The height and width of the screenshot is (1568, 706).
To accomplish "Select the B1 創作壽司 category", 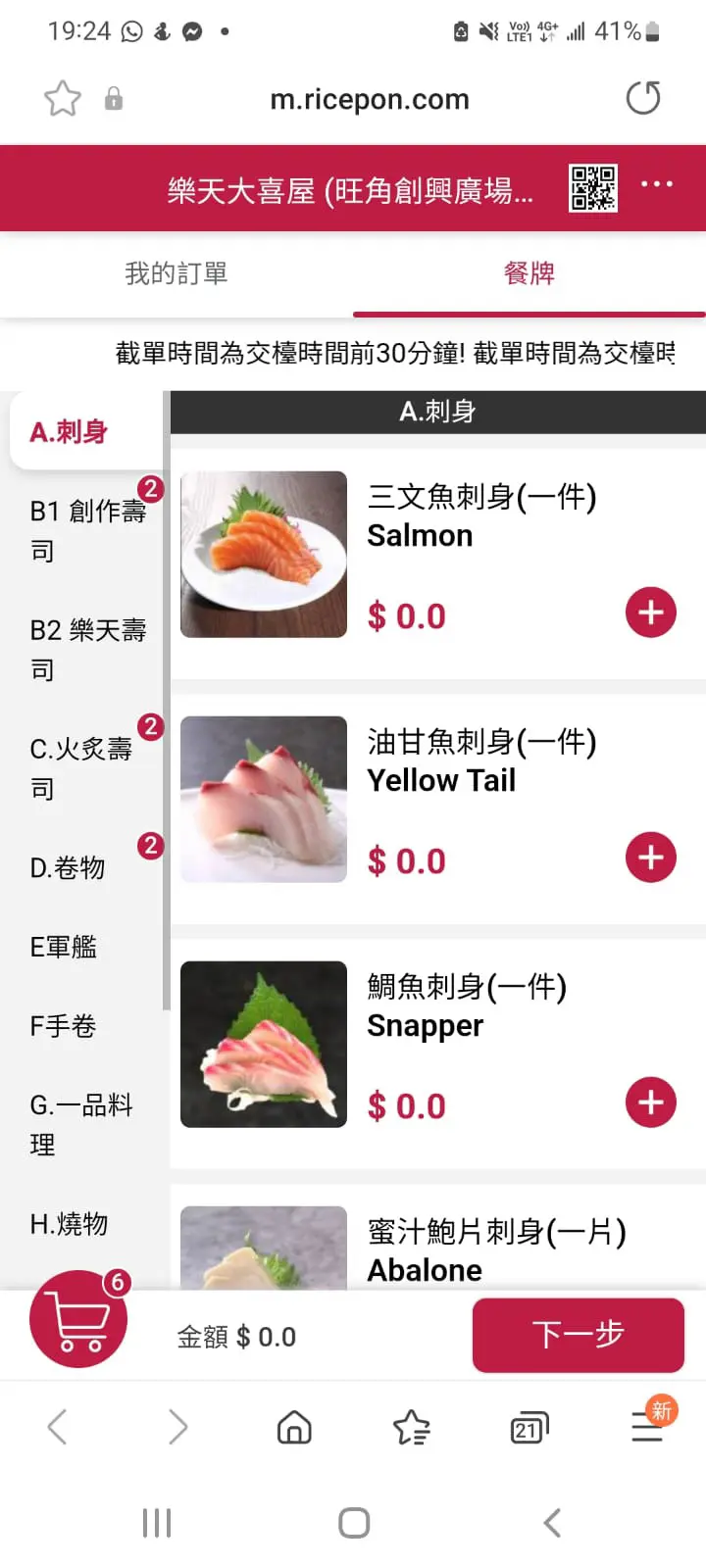I will click(86, 530).
